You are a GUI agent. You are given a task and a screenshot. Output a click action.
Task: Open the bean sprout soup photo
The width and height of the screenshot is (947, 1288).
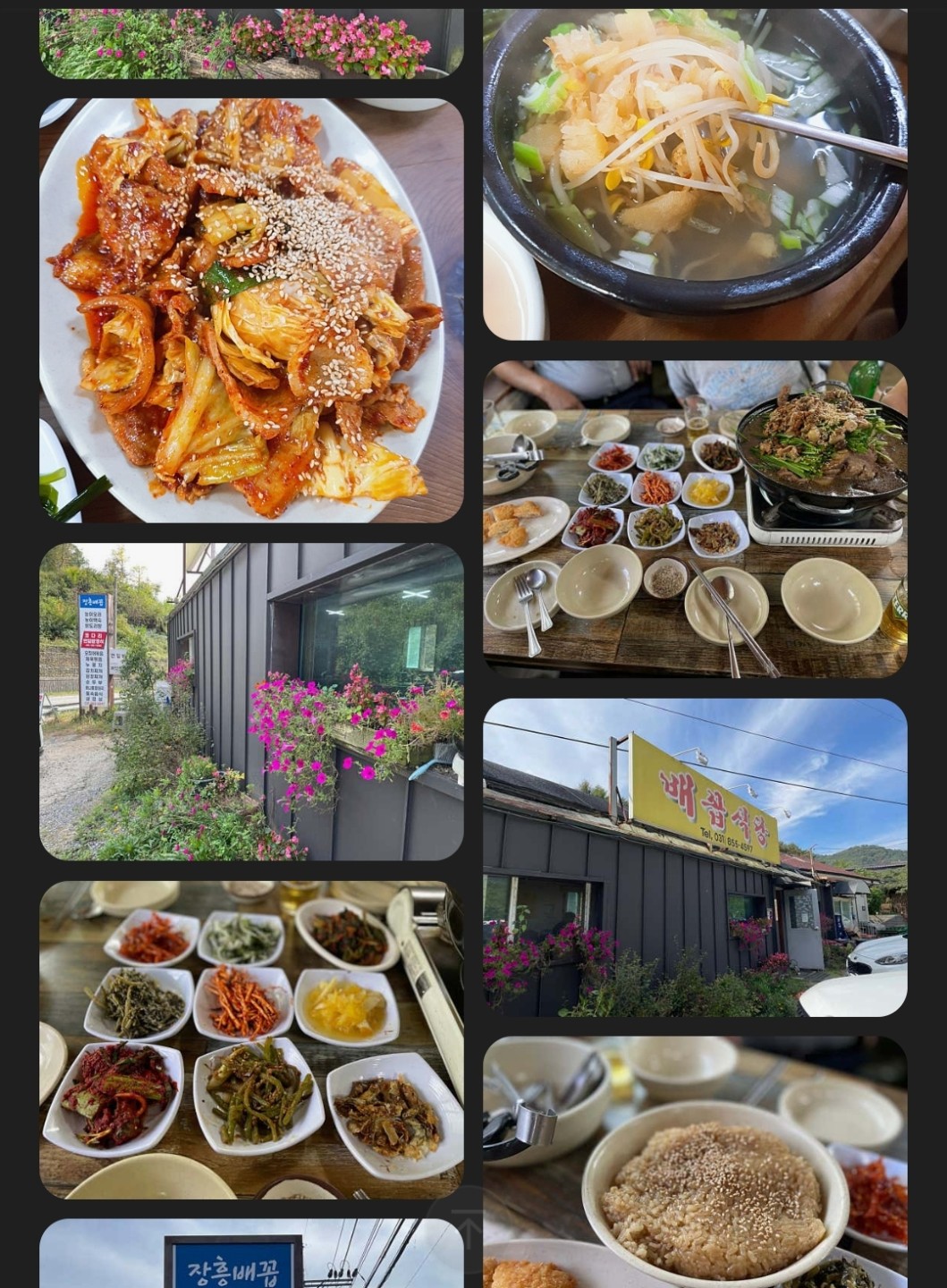(x=695, y=174)
